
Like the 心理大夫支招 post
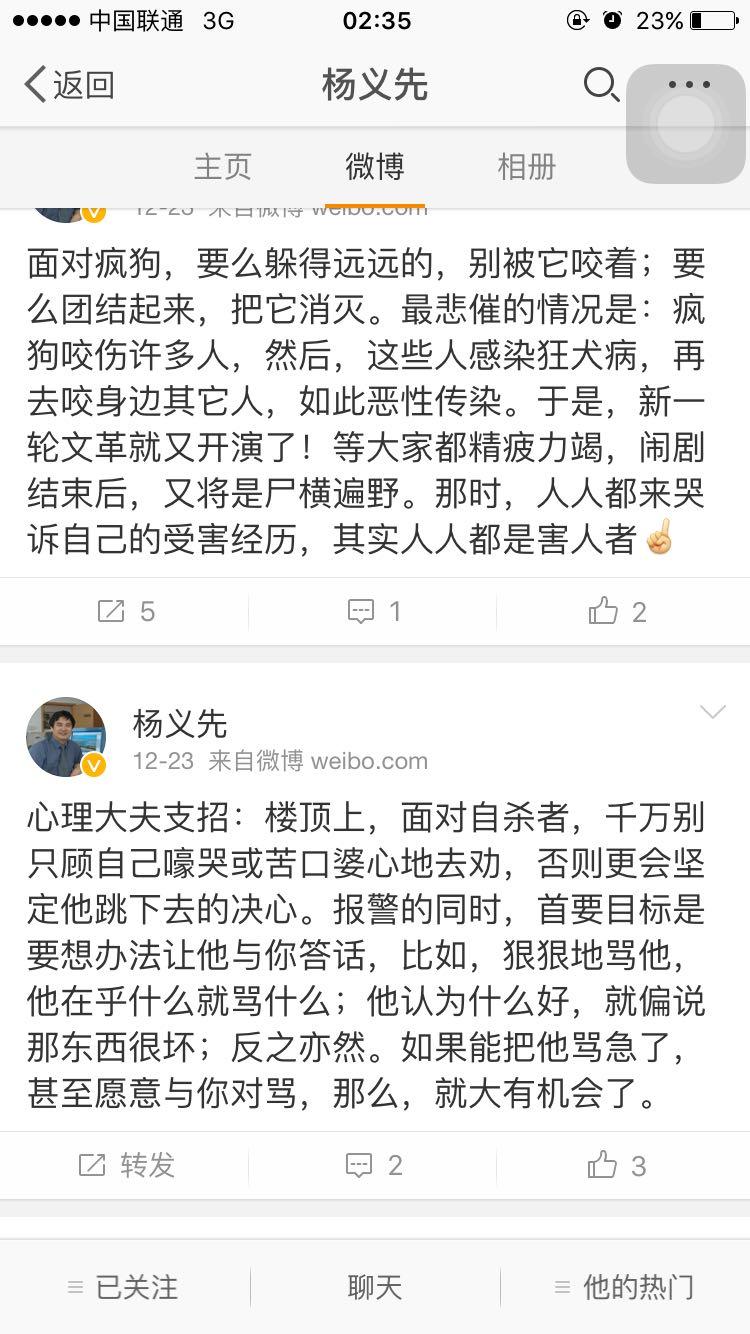[618, 1164]
